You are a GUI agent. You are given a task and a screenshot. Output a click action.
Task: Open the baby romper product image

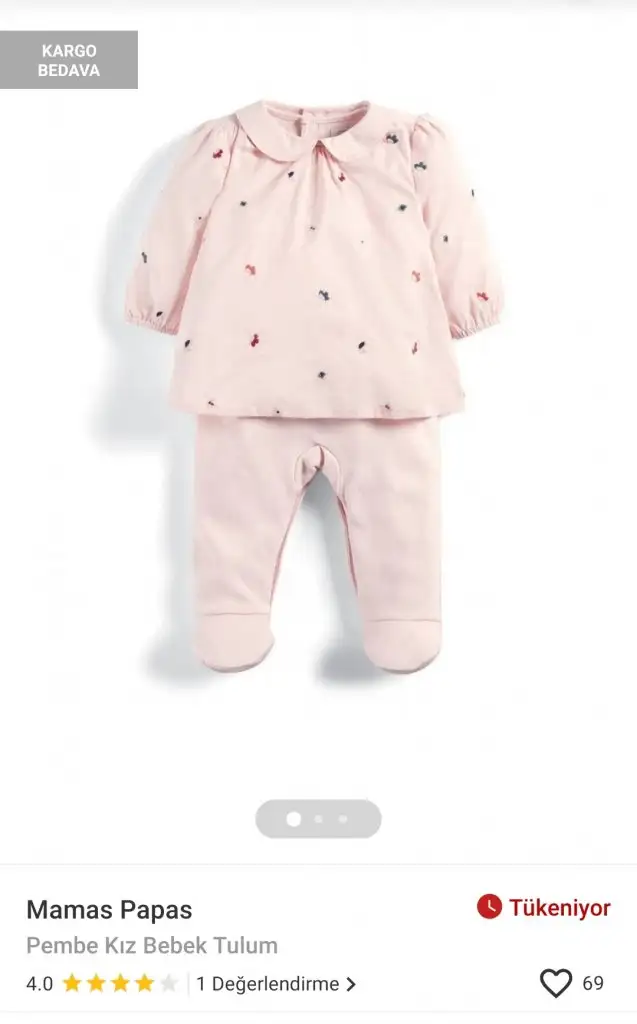pos(318,390)
